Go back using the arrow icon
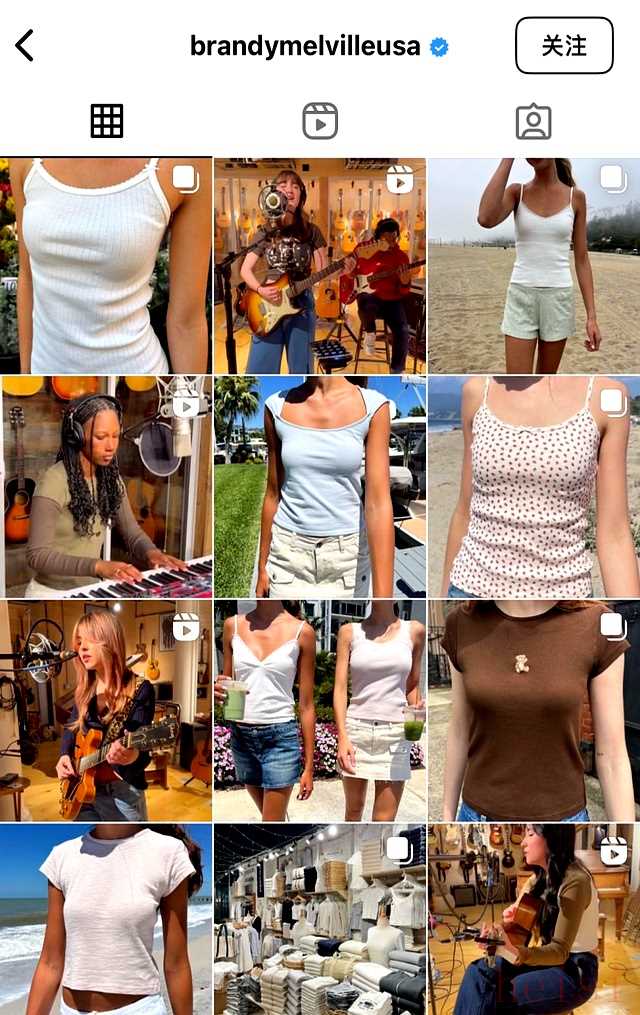The height and width of the screenshot is (1015, 640). (25, 45)
